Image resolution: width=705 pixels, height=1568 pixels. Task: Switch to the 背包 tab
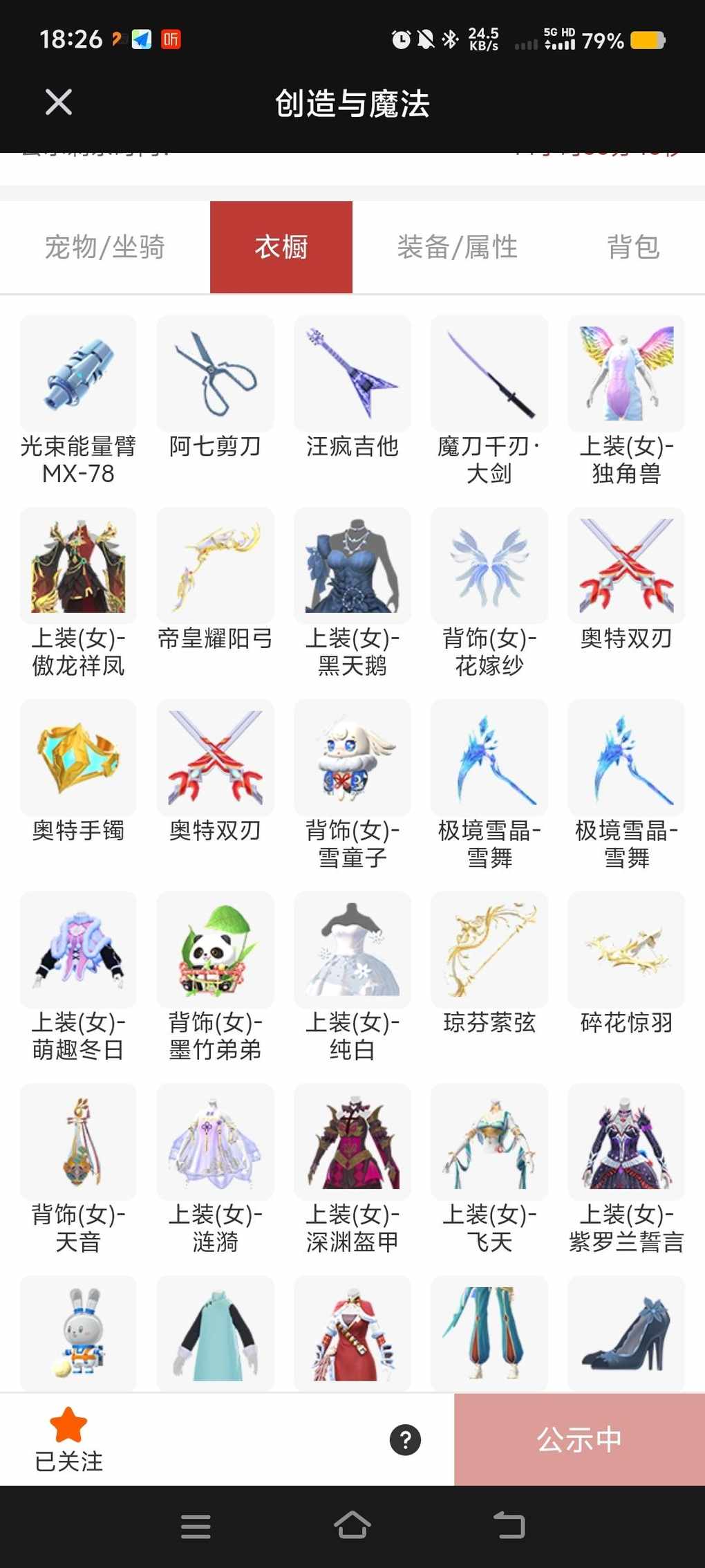pos(632,247)
